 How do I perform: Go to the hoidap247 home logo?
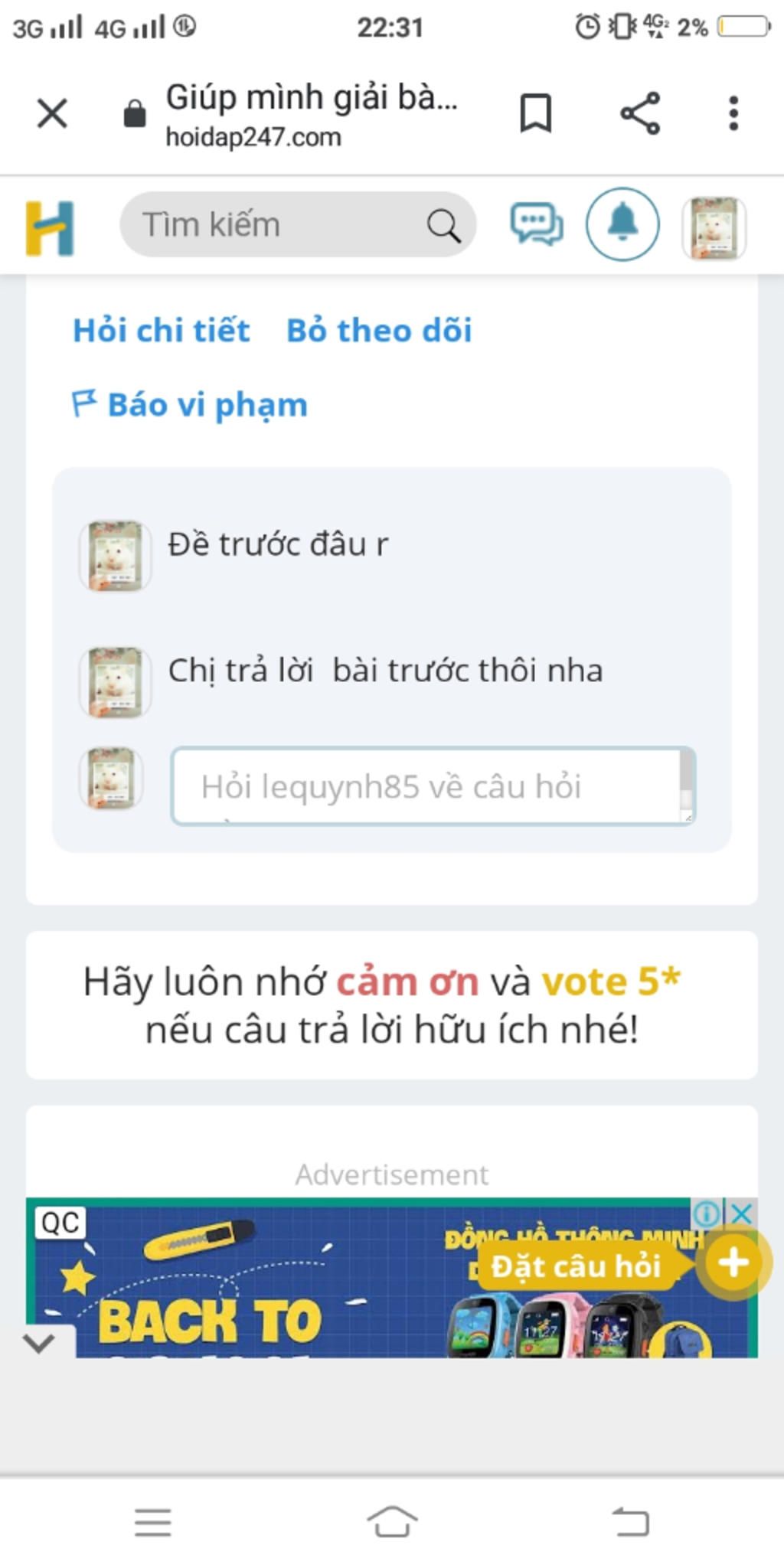(x=51, y=227)
